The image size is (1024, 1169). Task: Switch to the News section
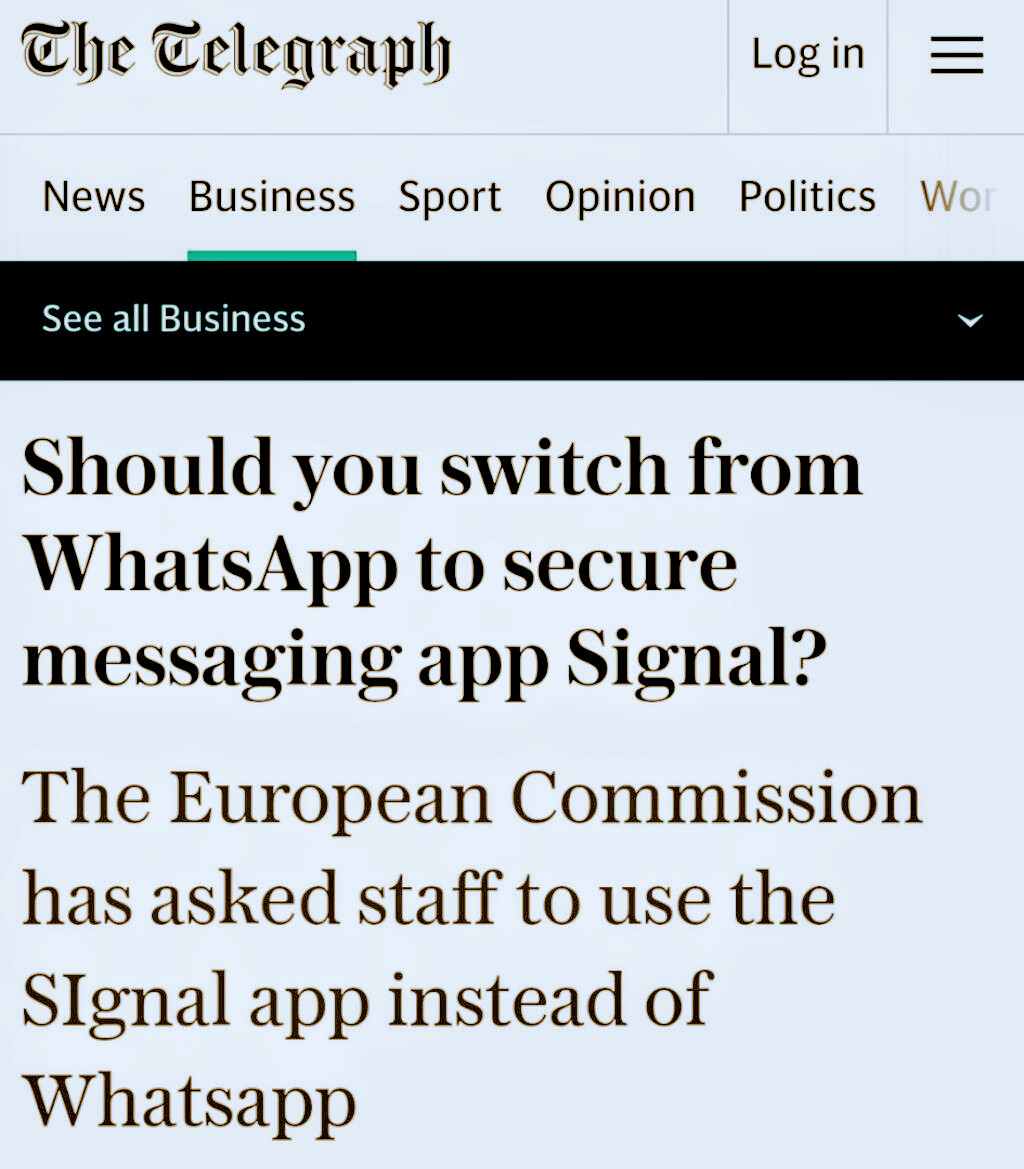[x=94, y=197]
